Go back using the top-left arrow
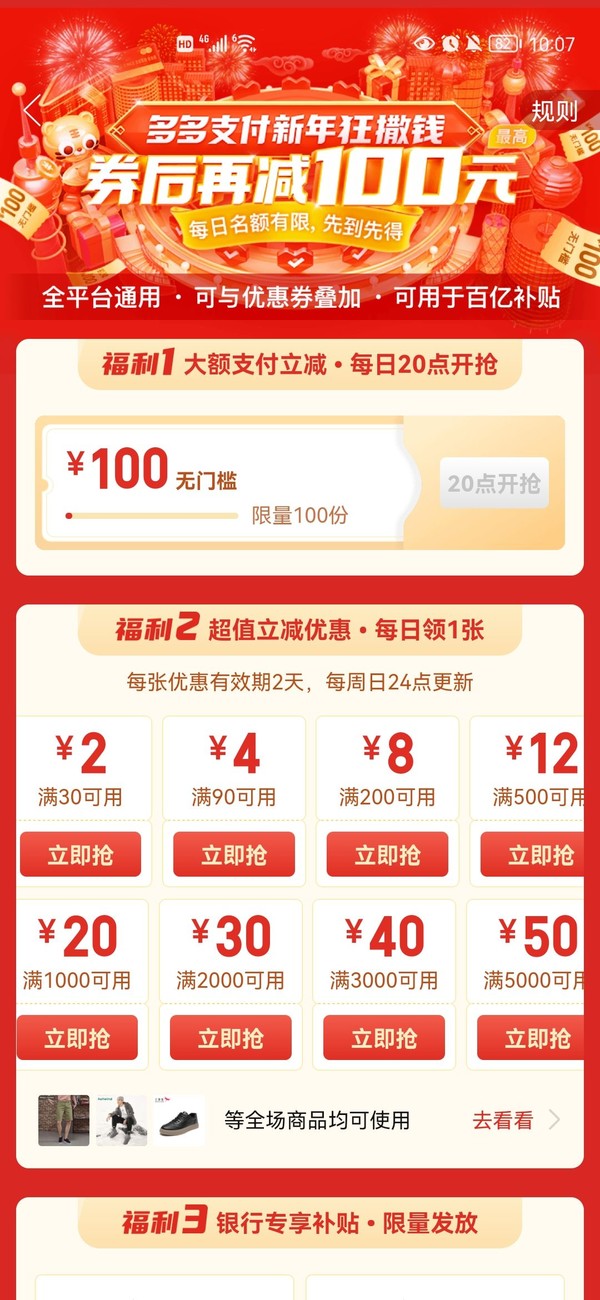The width and height of the screenshot is (600, 1300). 34,110
